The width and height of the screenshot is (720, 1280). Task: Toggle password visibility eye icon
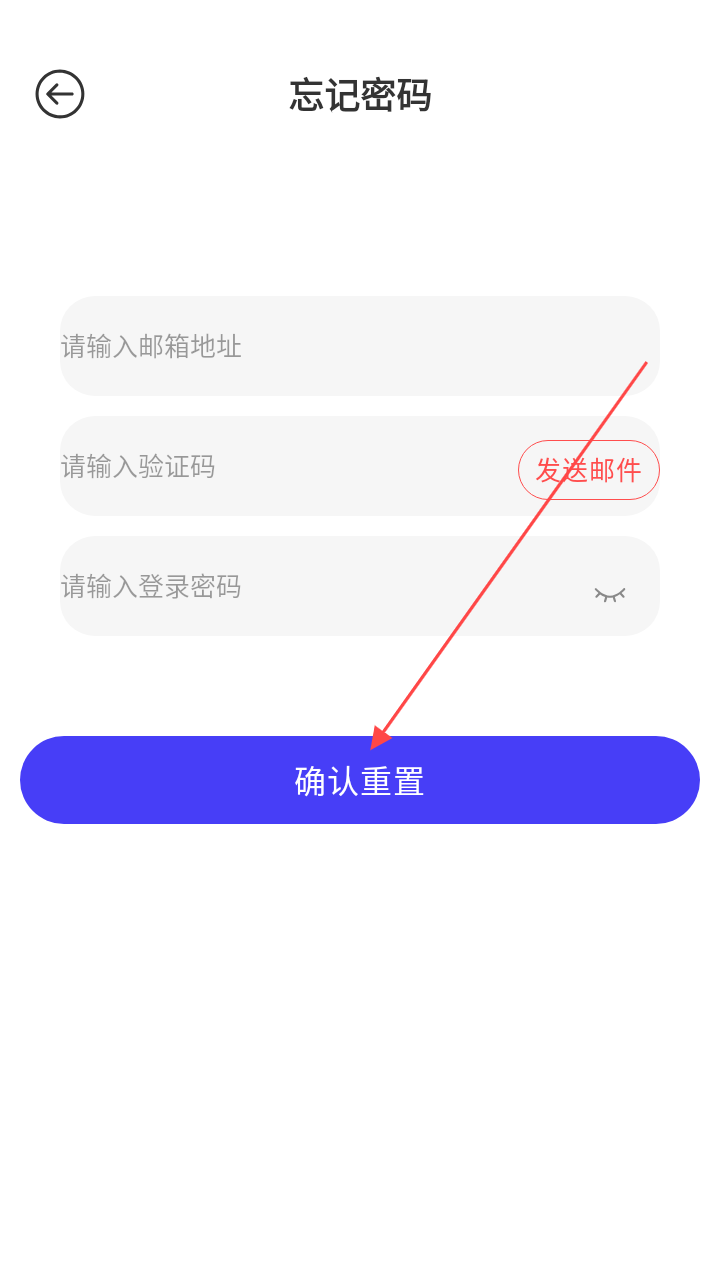[x=609, y=594]
